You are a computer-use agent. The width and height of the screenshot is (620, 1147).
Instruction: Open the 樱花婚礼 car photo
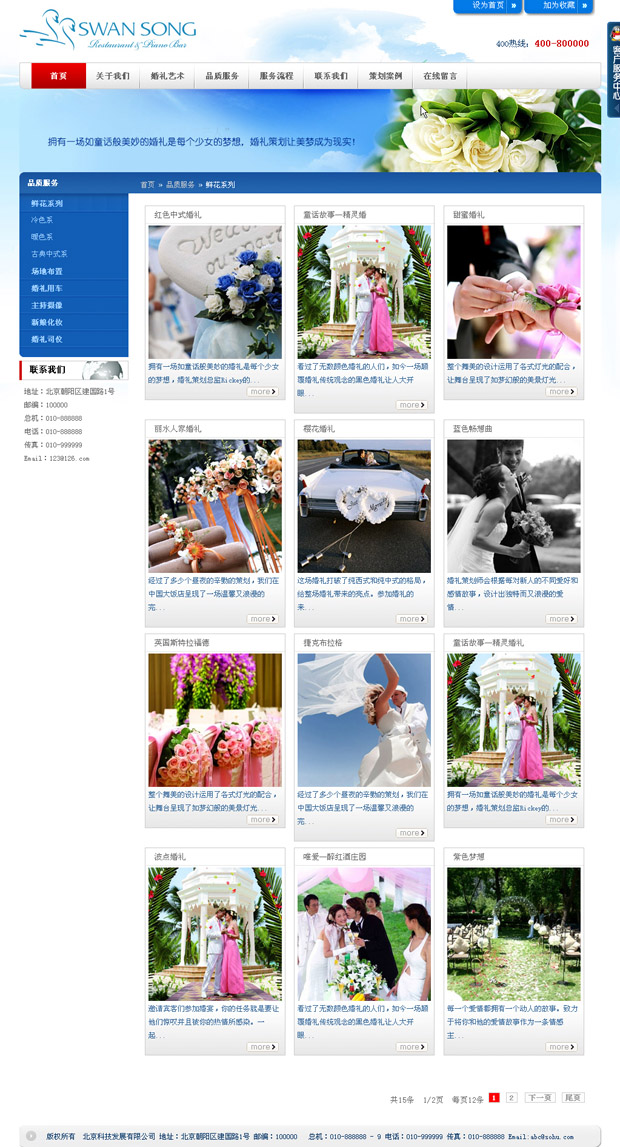coord(364,505)
